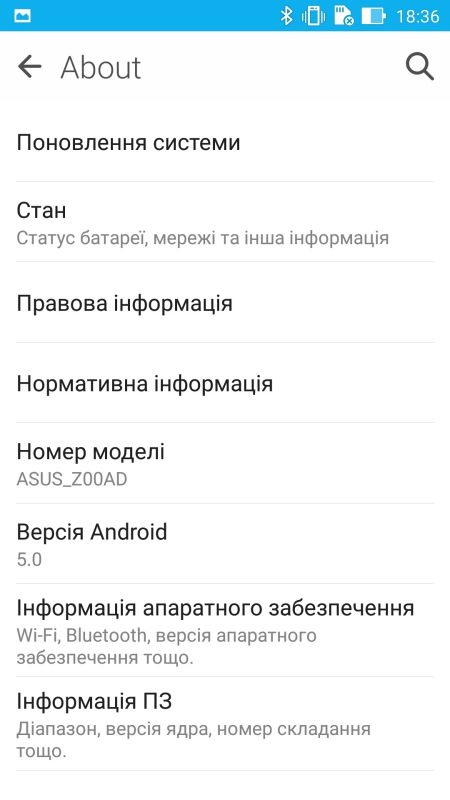Open Поновлення системи
Screen dimensions: 450x800
[x=225, y=142]
